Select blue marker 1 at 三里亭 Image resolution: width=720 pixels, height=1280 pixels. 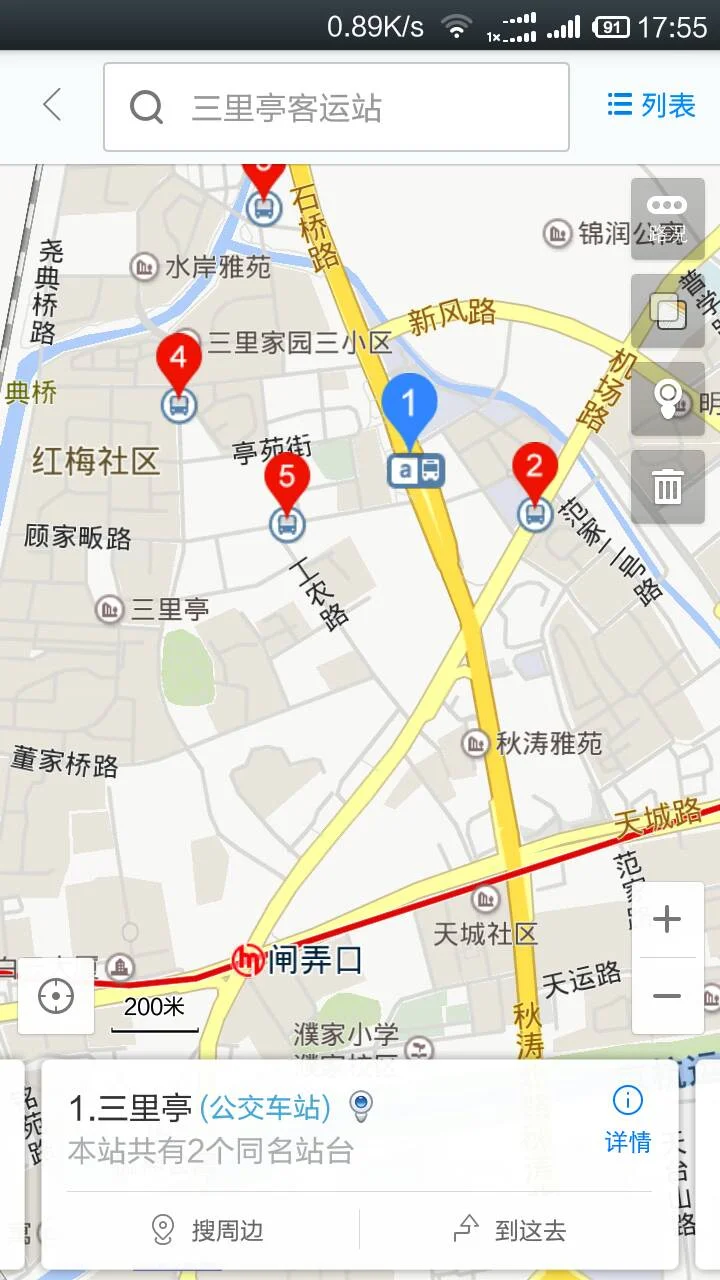click(x=410, y=405)
